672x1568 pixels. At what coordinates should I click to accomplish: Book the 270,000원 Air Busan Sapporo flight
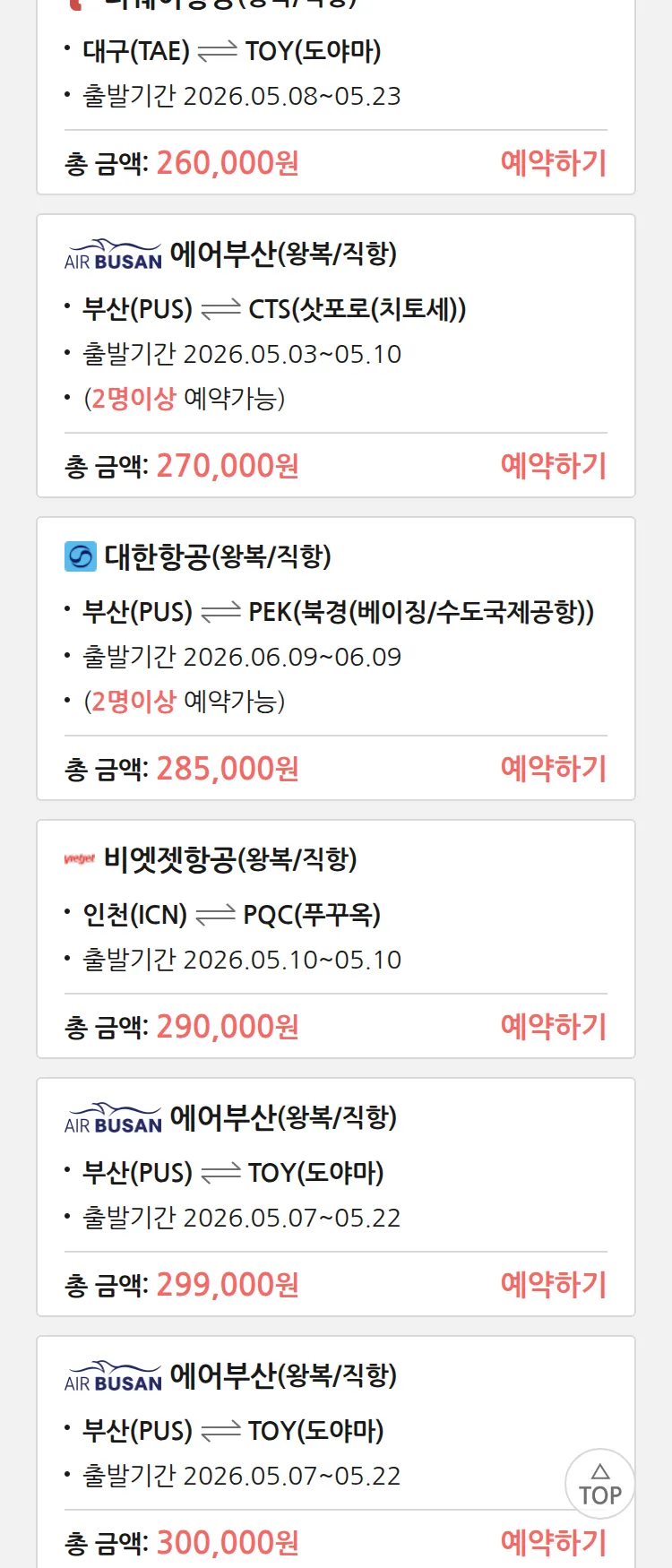(553, 466)
